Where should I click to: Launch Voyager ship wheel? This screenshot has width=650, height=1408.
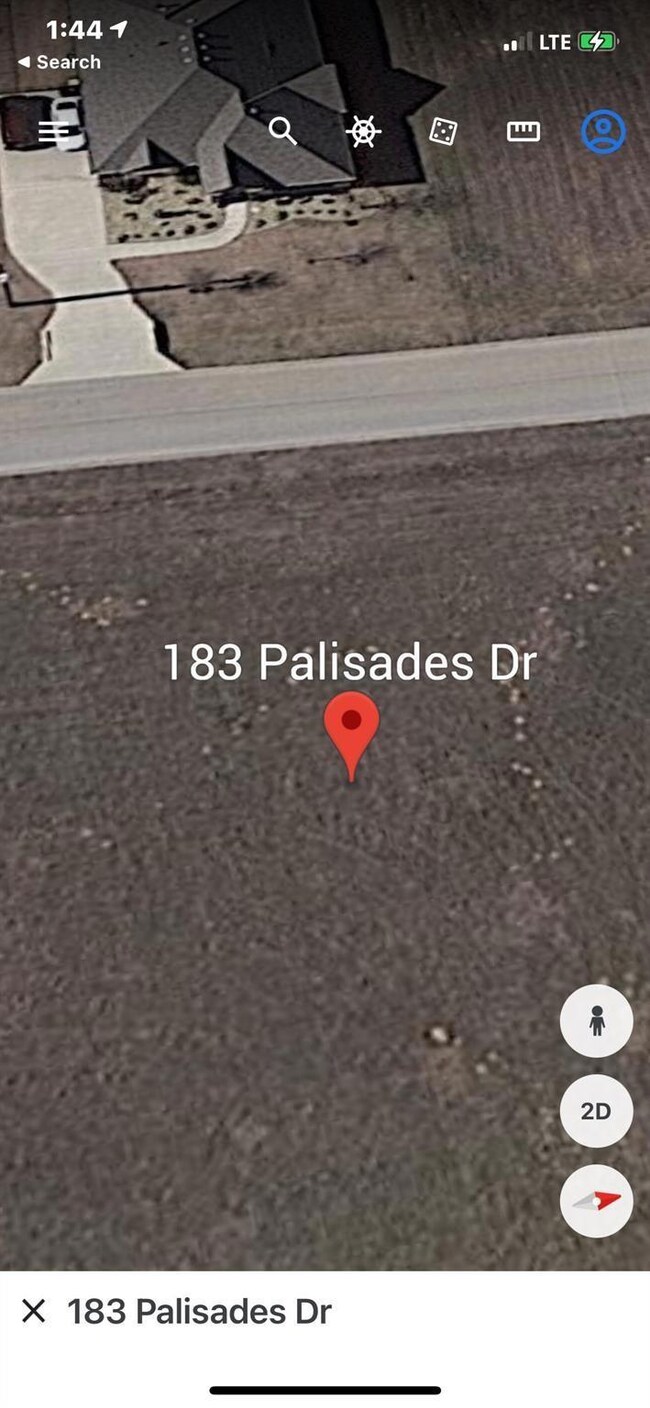[x=363, y=131]
